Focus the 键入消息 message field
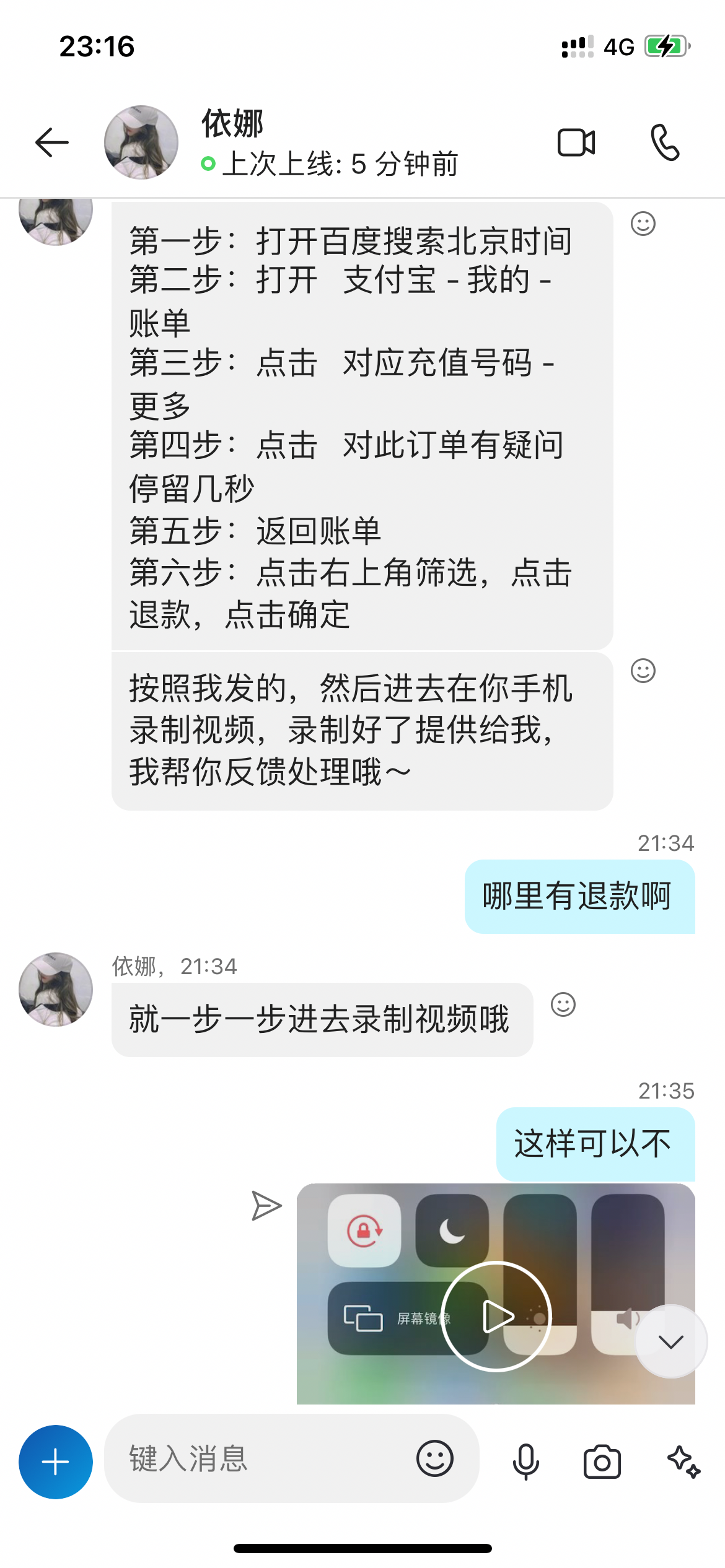 260,1459
